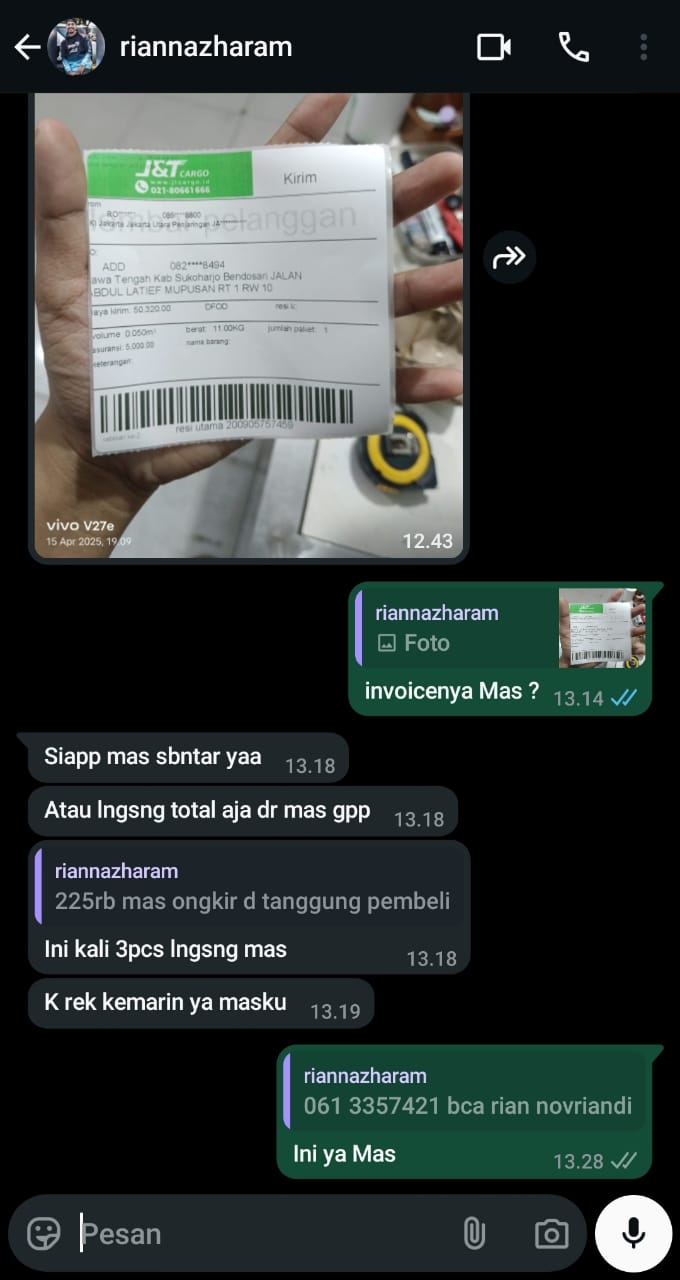
Task: Start a voice call with riannazharam
Action: point(573,47)
